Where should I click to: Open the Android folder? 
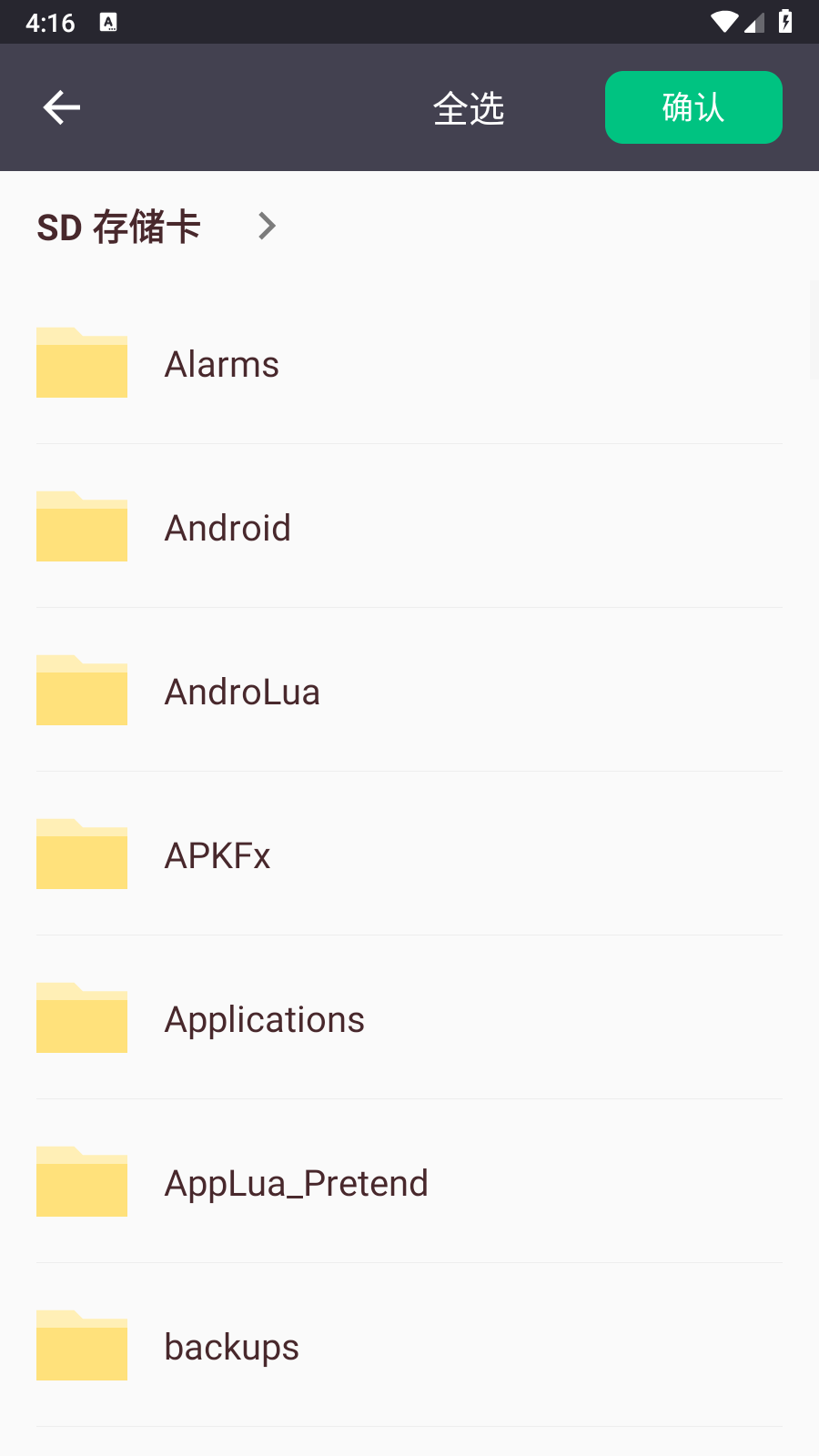(227, 528)
